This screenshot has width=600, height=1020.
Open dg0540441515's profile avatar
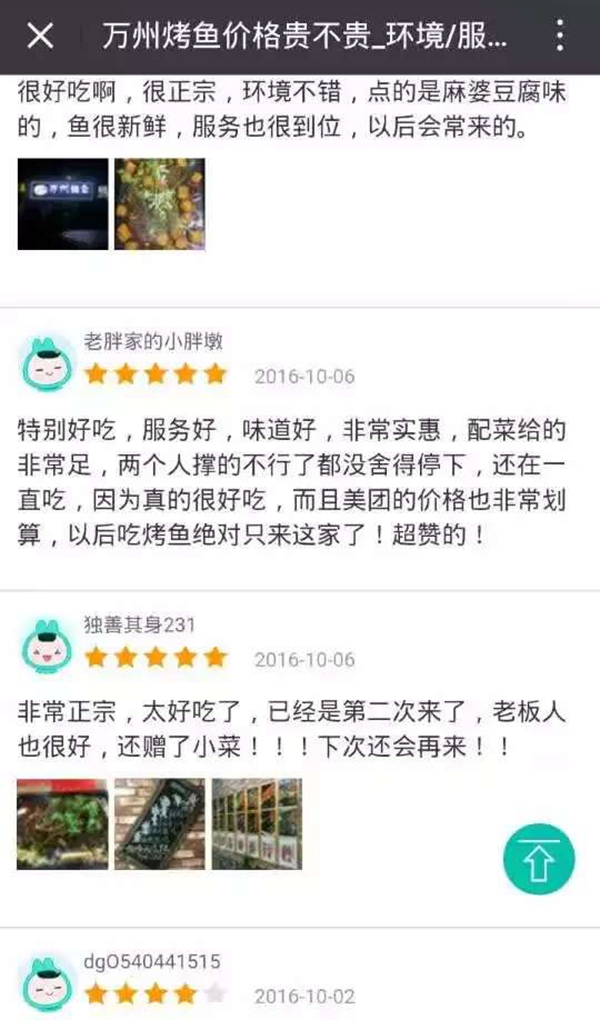click(47, 983)
